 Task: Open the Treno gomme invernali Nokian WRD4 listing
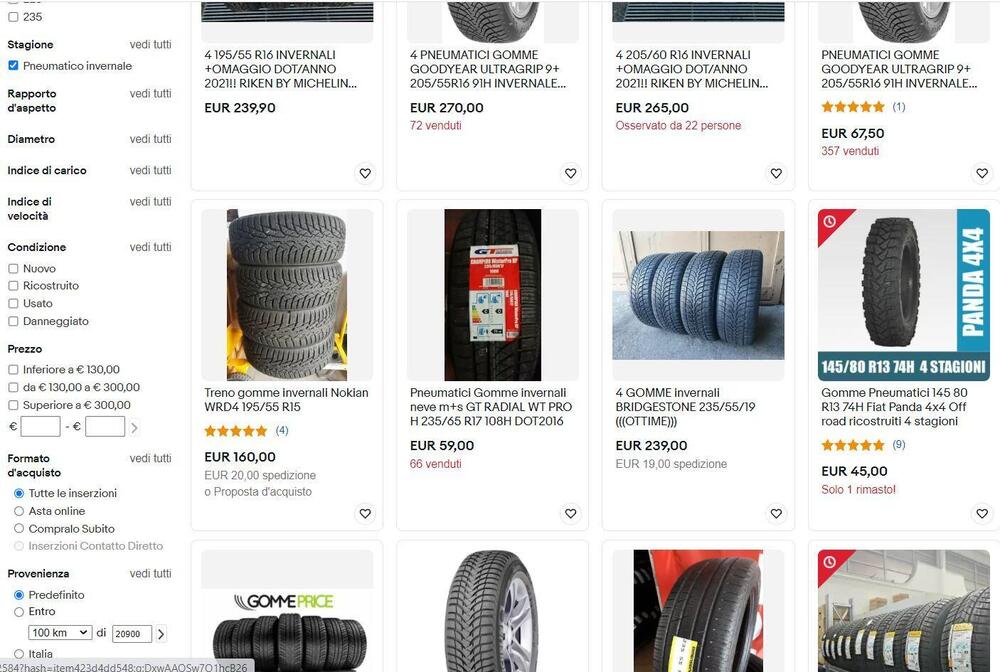(x=286, y=400)
